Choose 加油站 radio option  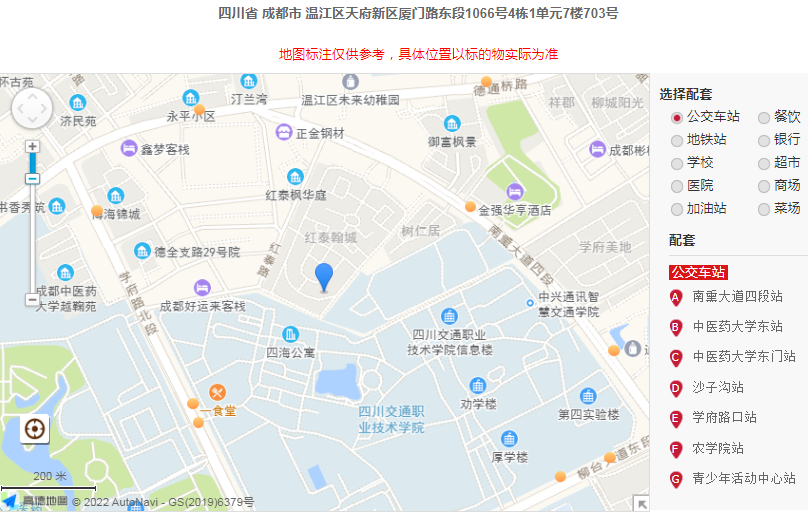(x=677, y=209)
